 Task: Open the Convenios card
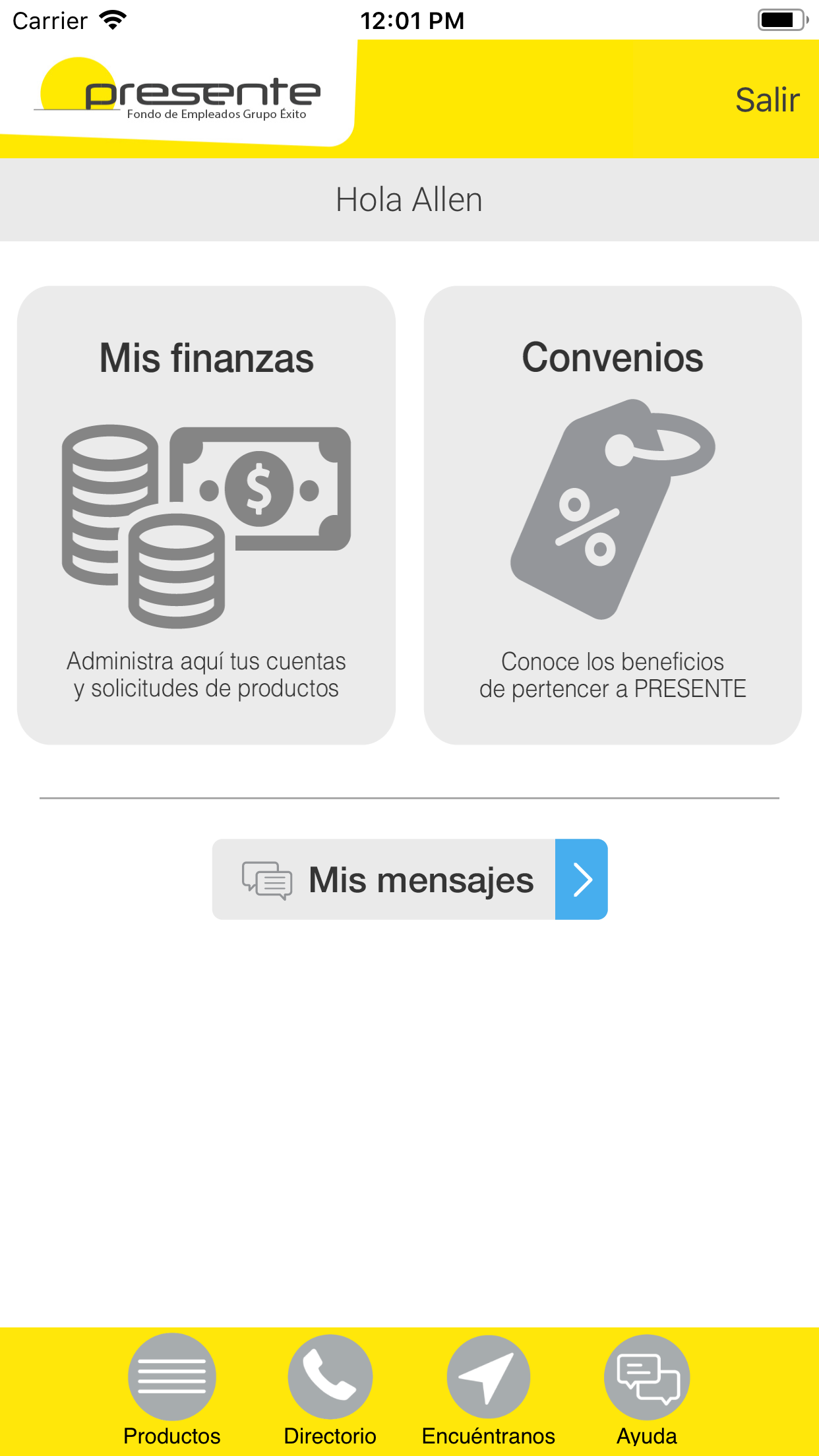point(613,515)
